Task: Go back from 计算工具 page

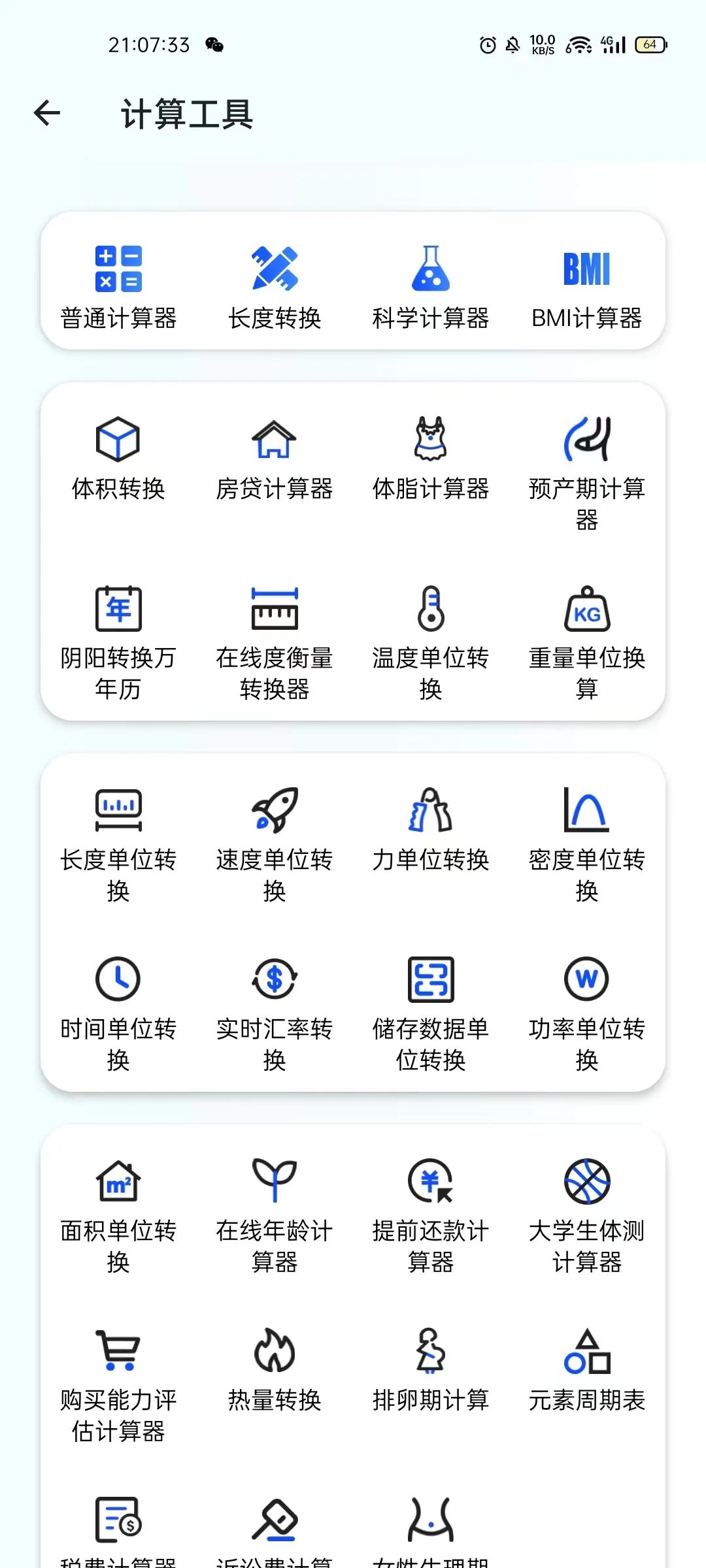Action: [x=47, y=113]
